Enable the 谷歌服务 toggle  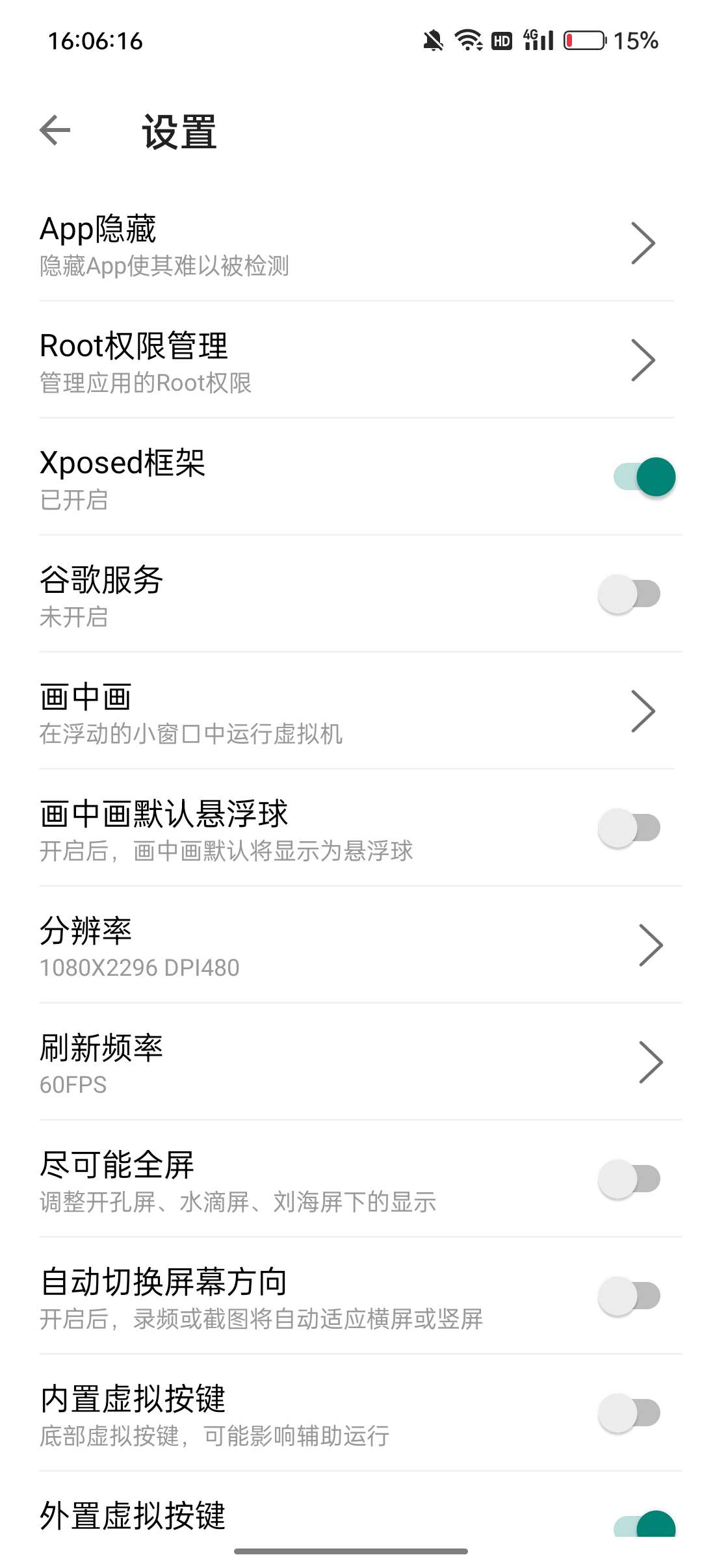tap(629, 594)
